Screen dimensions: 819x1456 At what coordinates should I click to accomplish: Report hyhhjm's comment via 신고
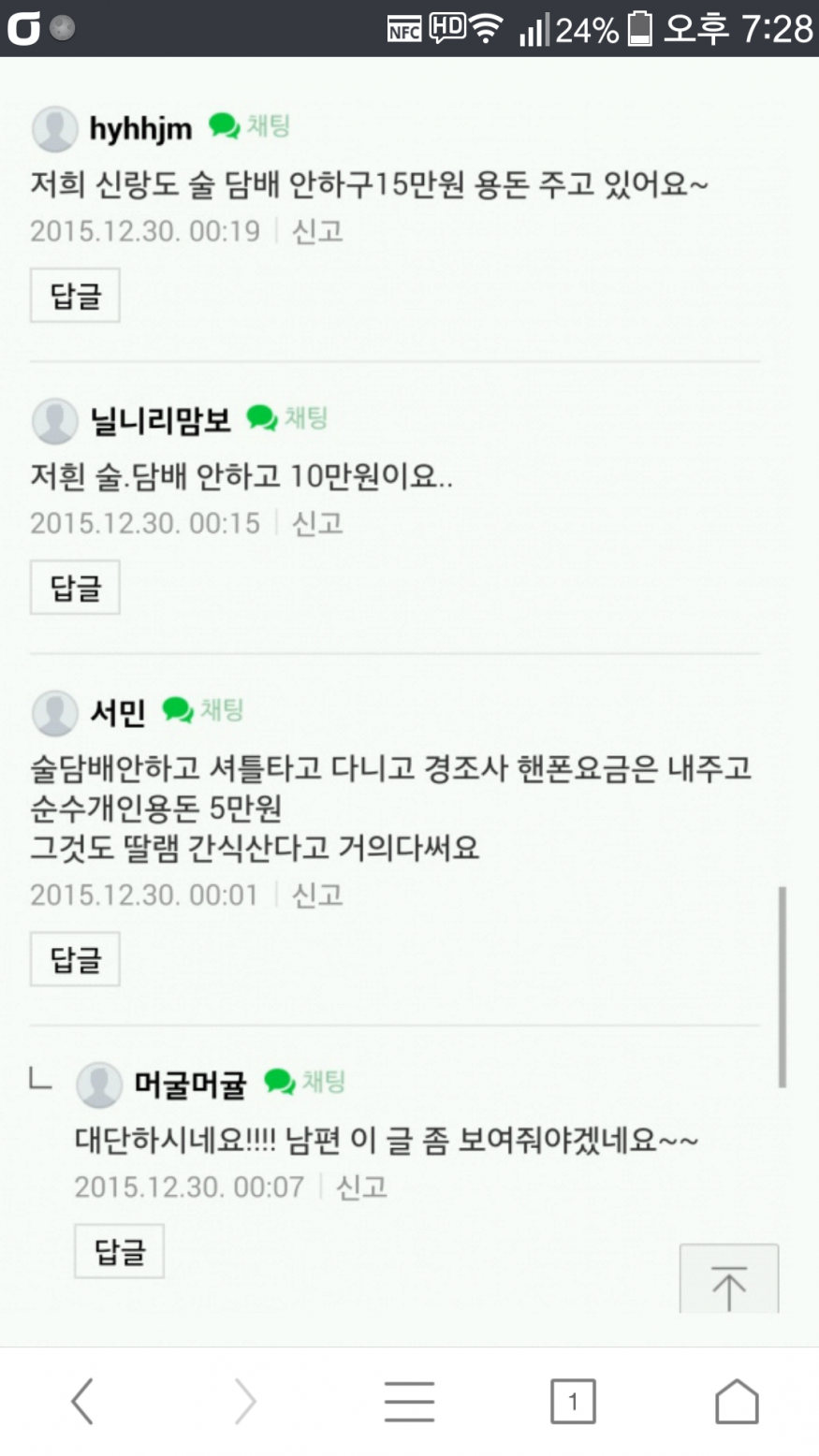[x=318, y=231]
